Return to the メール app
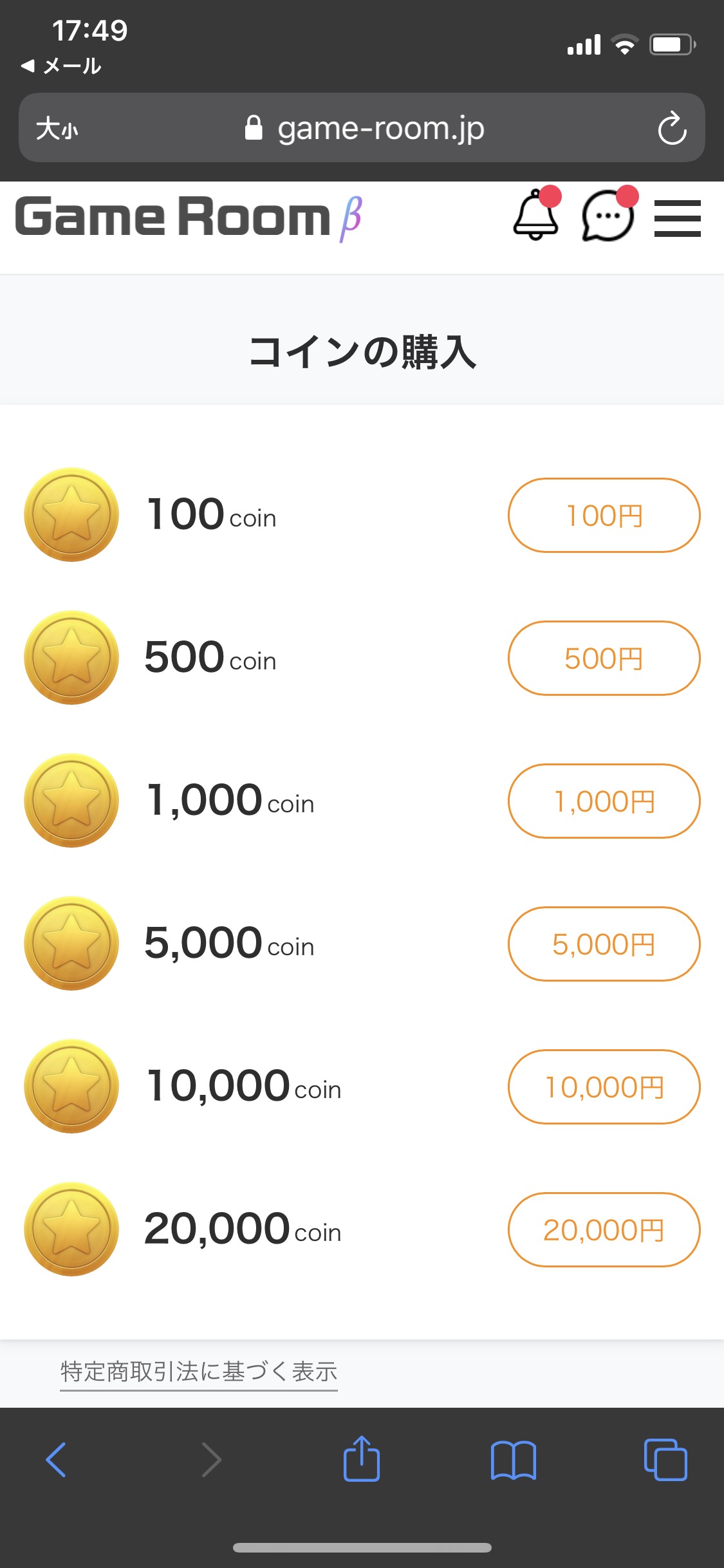Image resolution: width=724 pixels, height=1568 pixels. [62, 66]
